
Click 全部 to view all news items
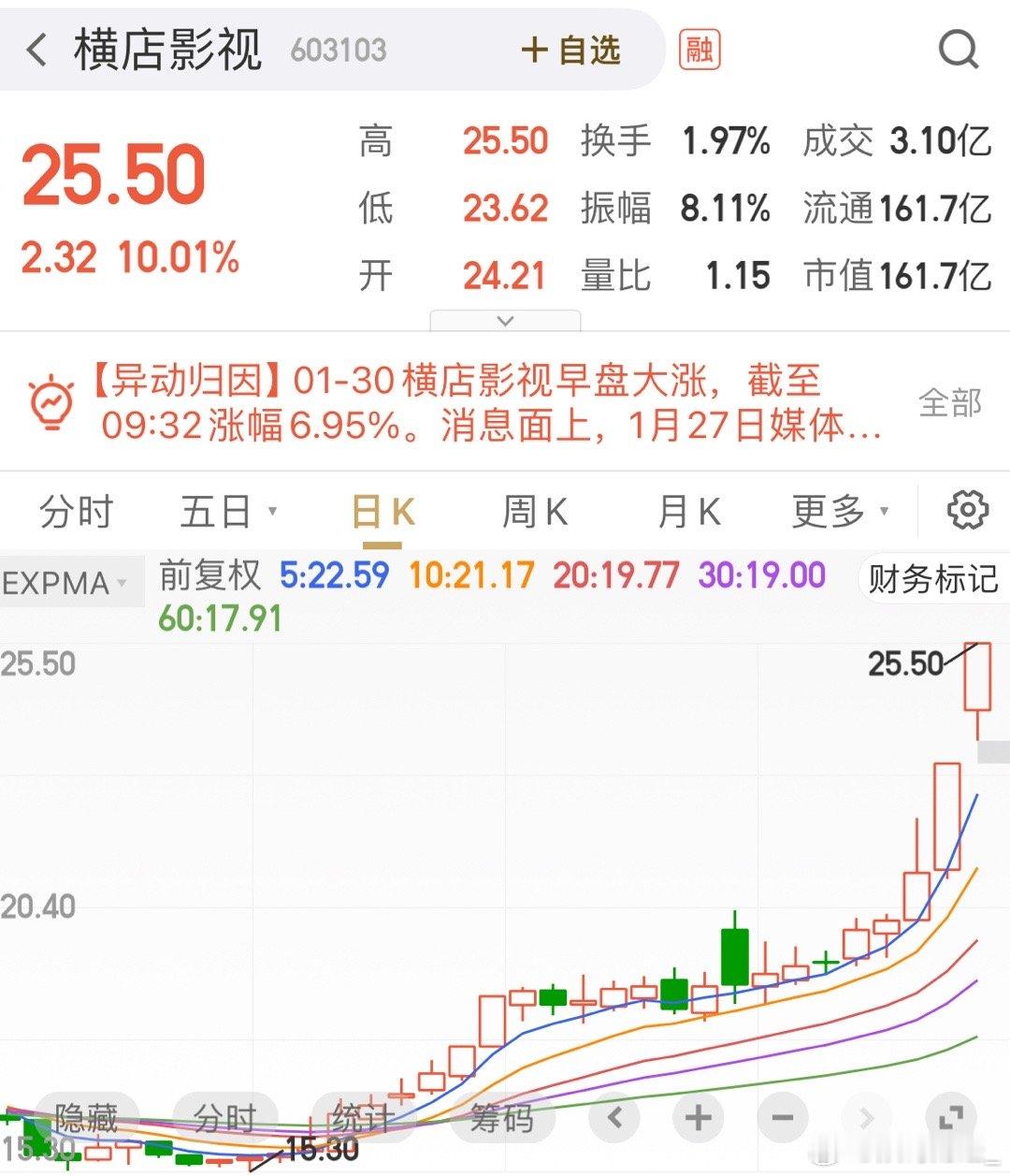tap(949, 402)
